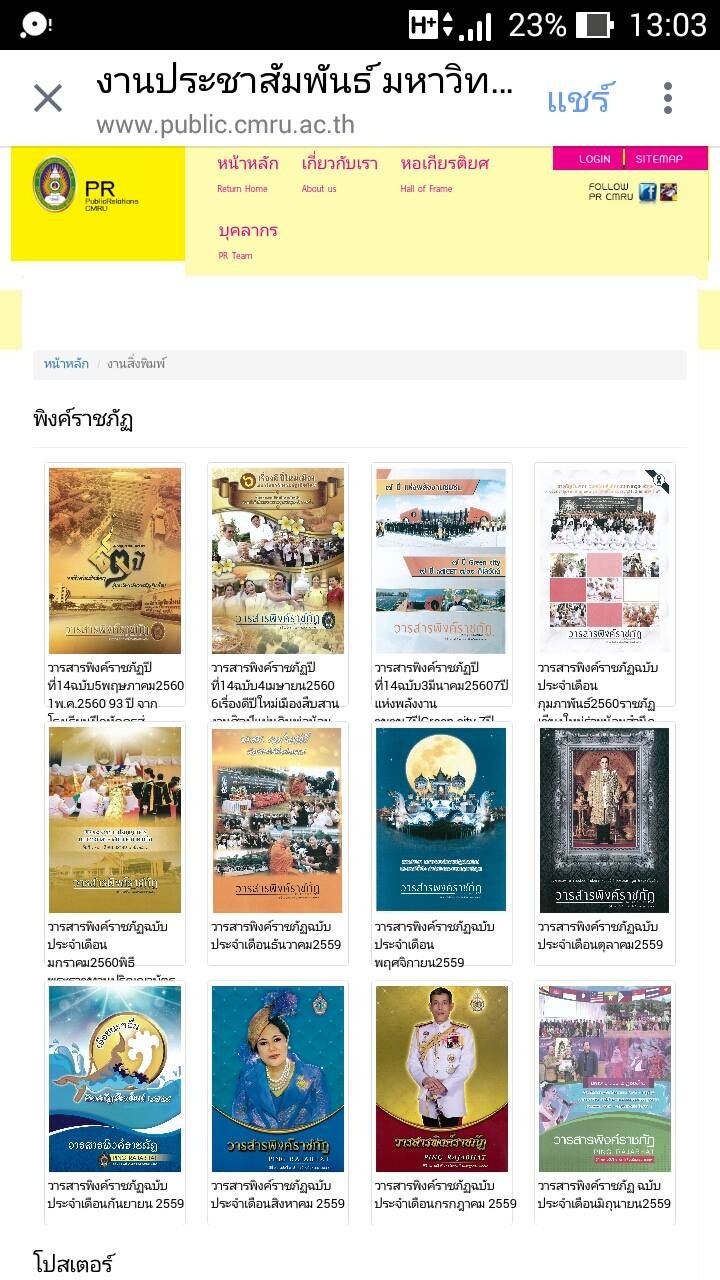
Task: Tap the LOGIN button
Action: pyautogui.click(x=594, y=158)
